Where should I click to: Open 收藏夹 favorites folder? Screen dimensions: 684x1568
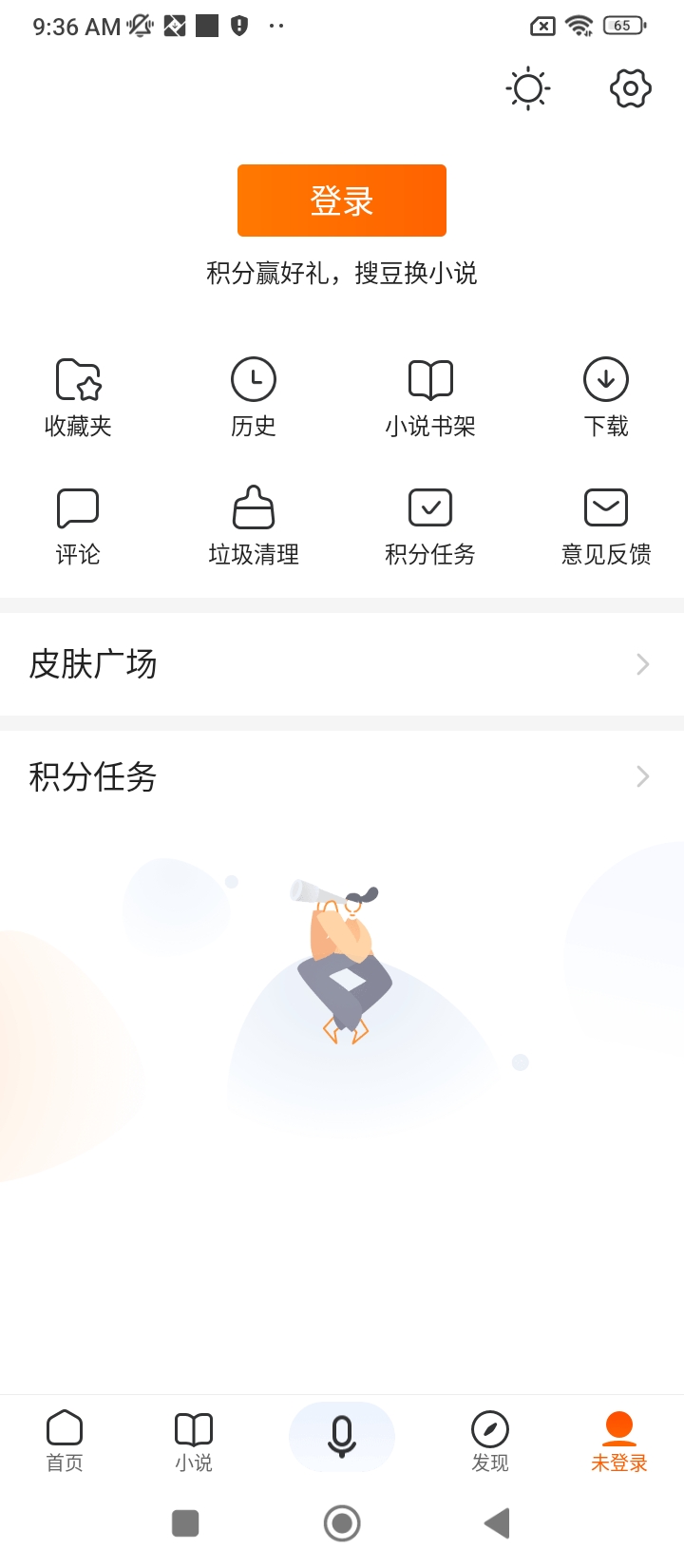(78, 397)
